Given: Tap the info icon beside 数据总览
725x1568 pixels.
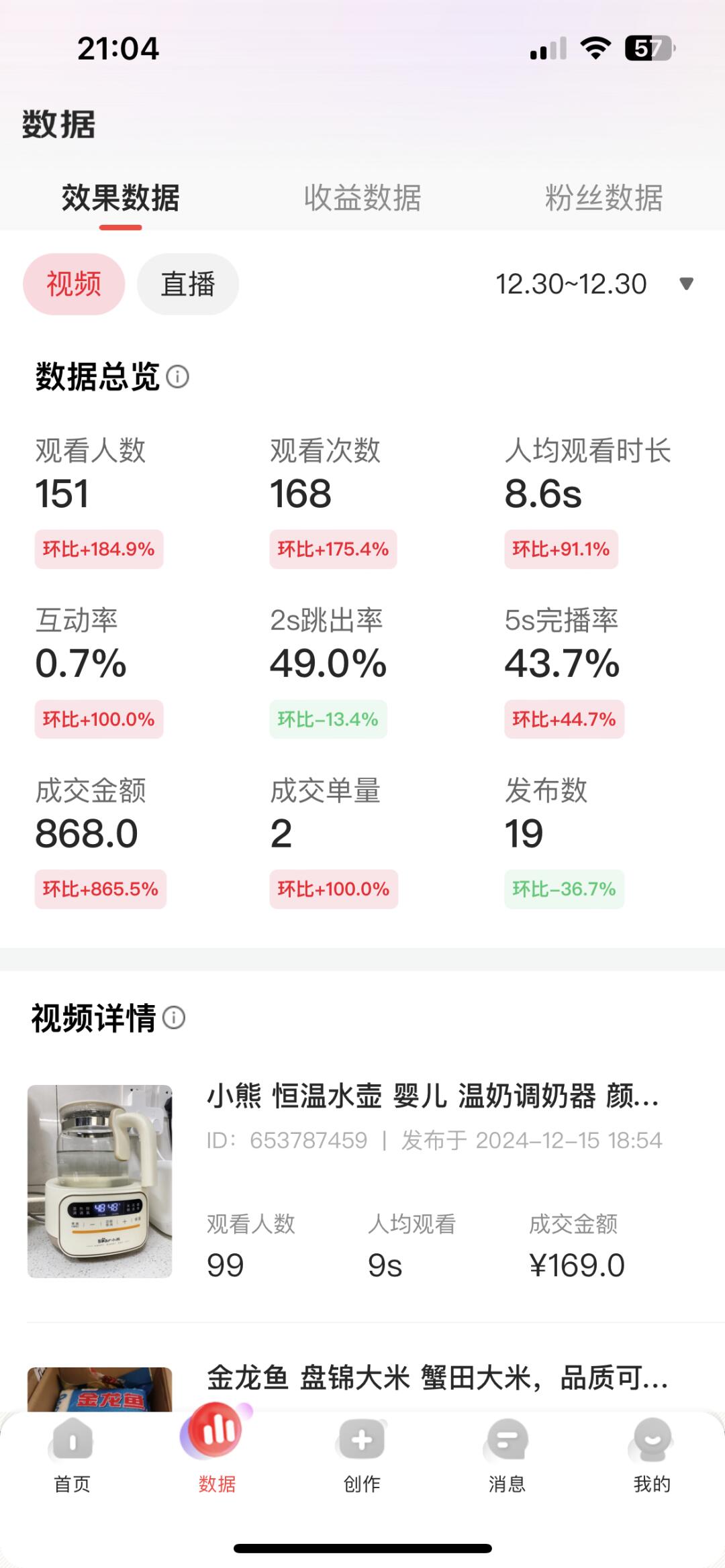Looking at the screenshot, I should pos(177,376).
